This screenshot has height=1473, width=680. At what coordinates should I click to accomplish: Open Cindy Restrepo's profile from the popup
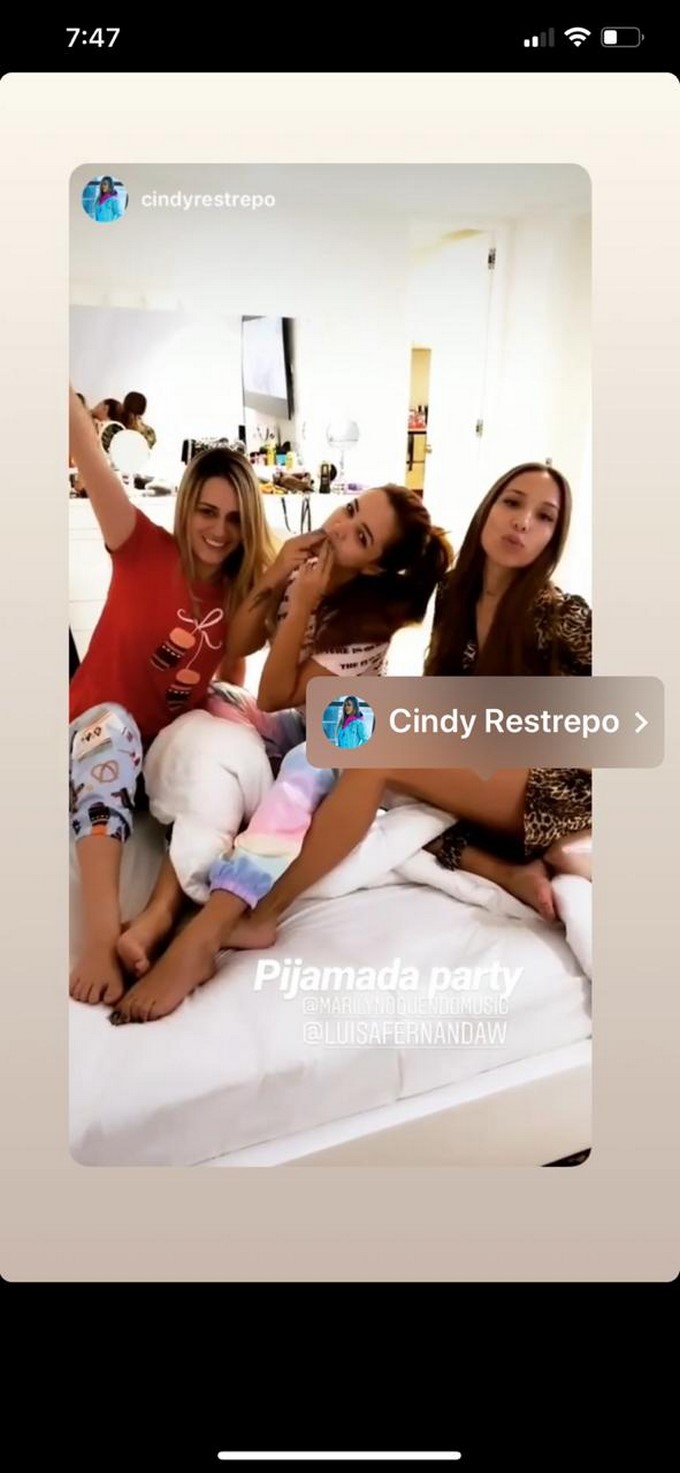click(485, 722)
